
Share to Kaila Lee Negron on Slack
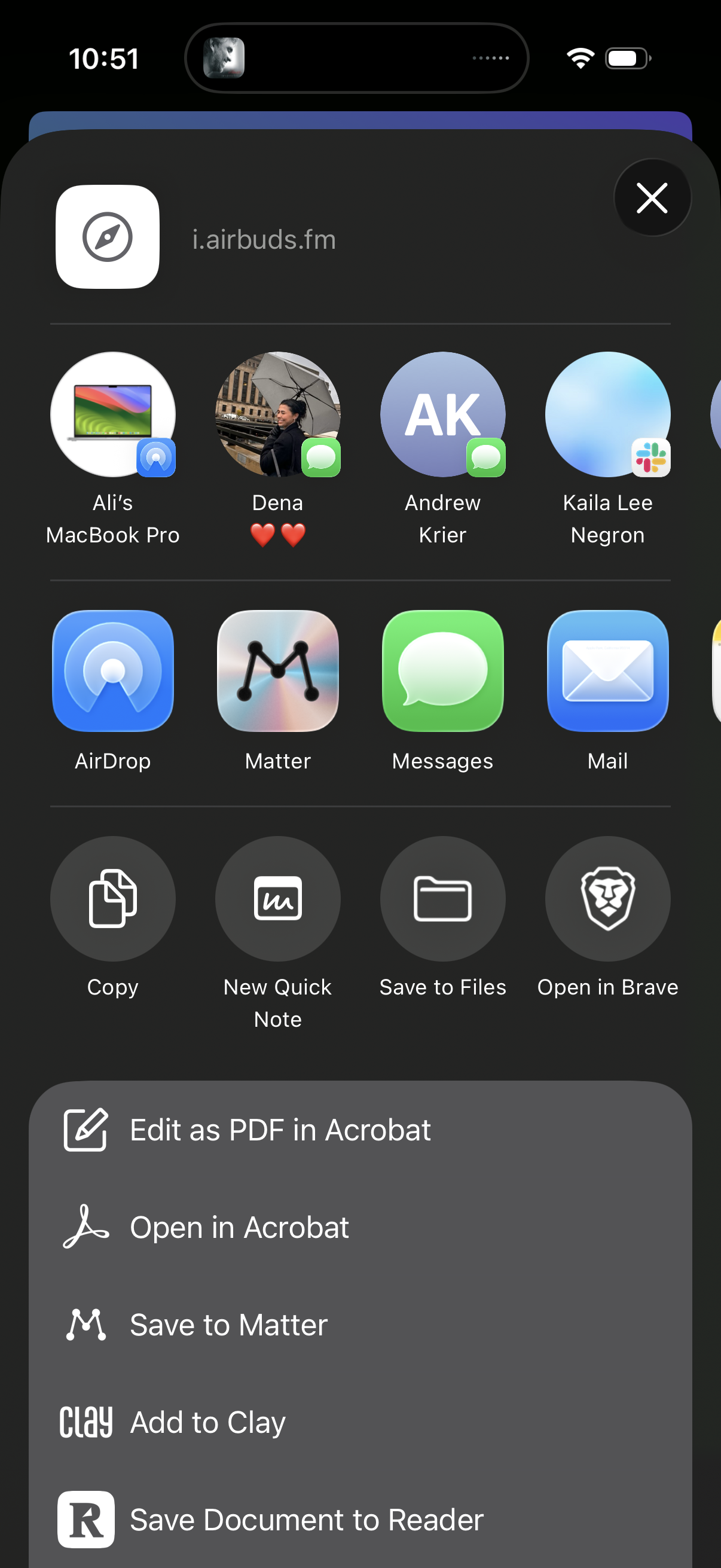click(x=607, y=414)
